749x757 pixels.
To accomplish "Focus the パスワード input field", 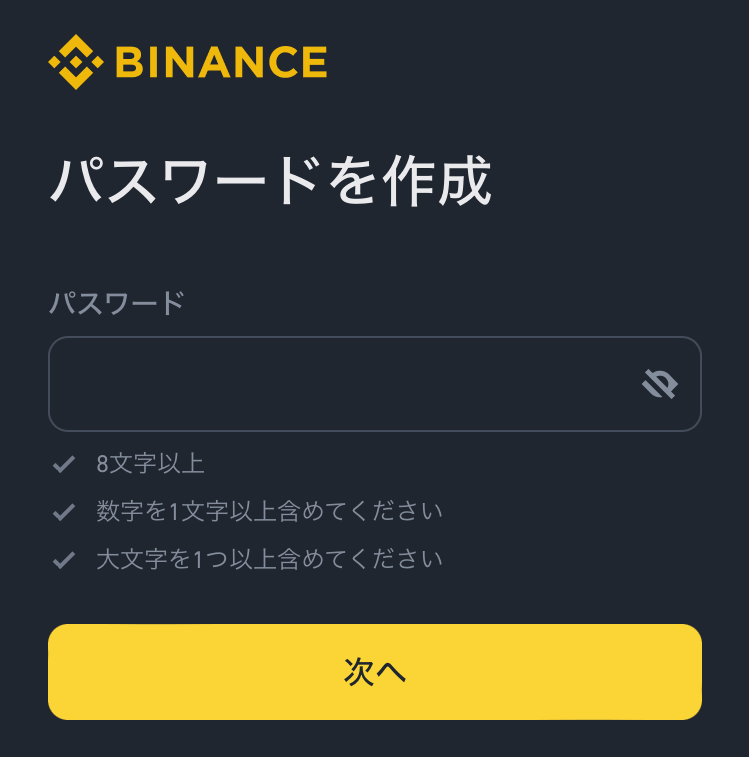I will click(340, 384).
